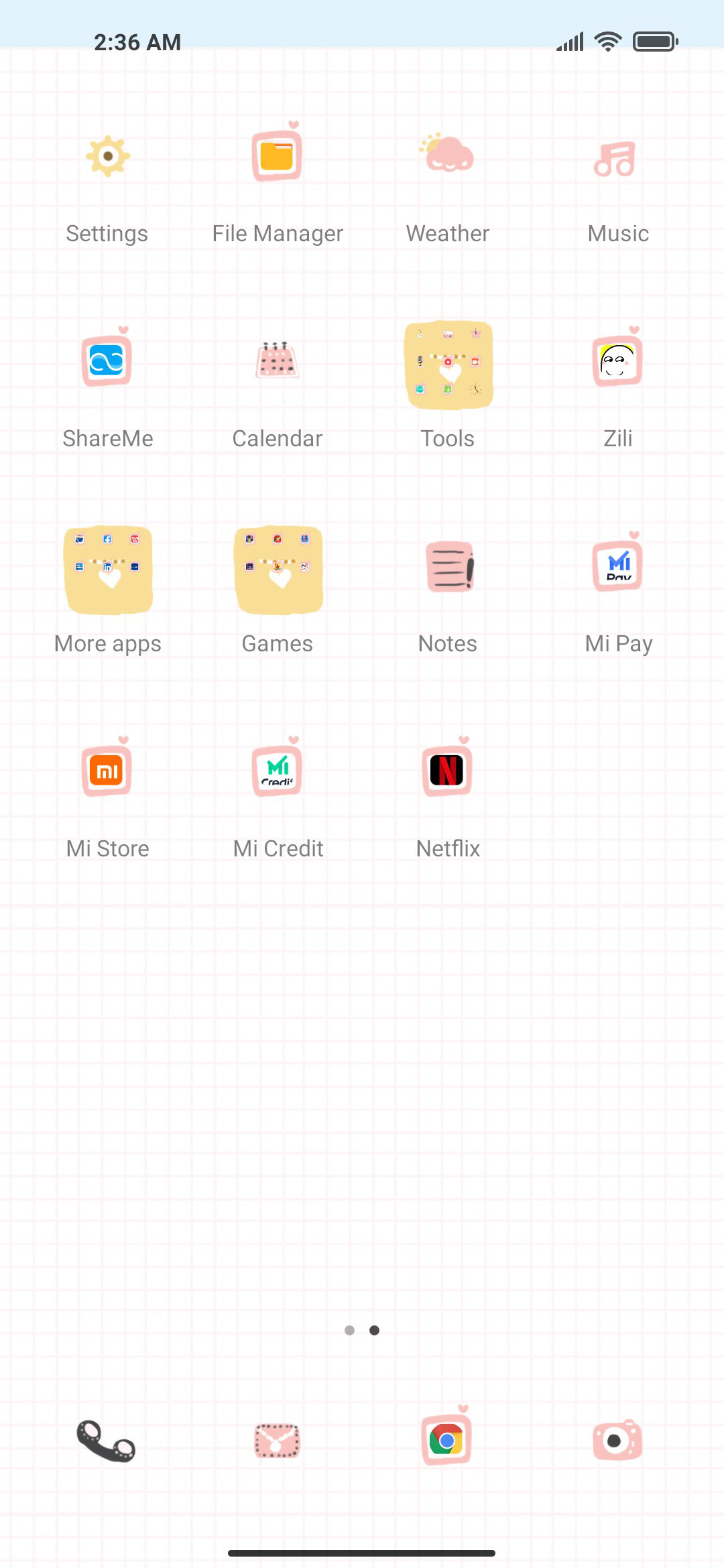Open the Camera from the dock

[617, 1439]
